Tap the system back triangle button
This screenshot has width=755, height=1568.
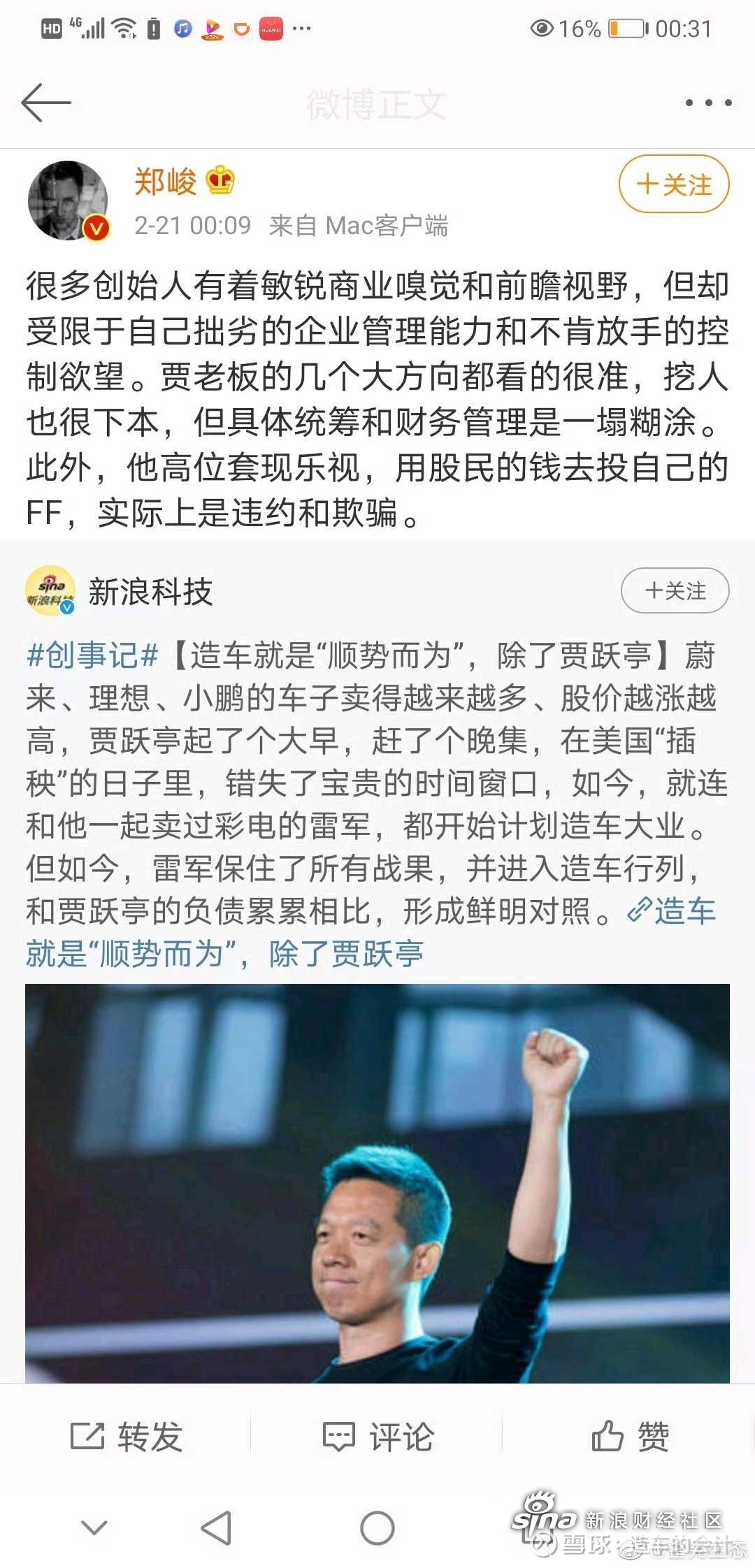(217, 1527)
